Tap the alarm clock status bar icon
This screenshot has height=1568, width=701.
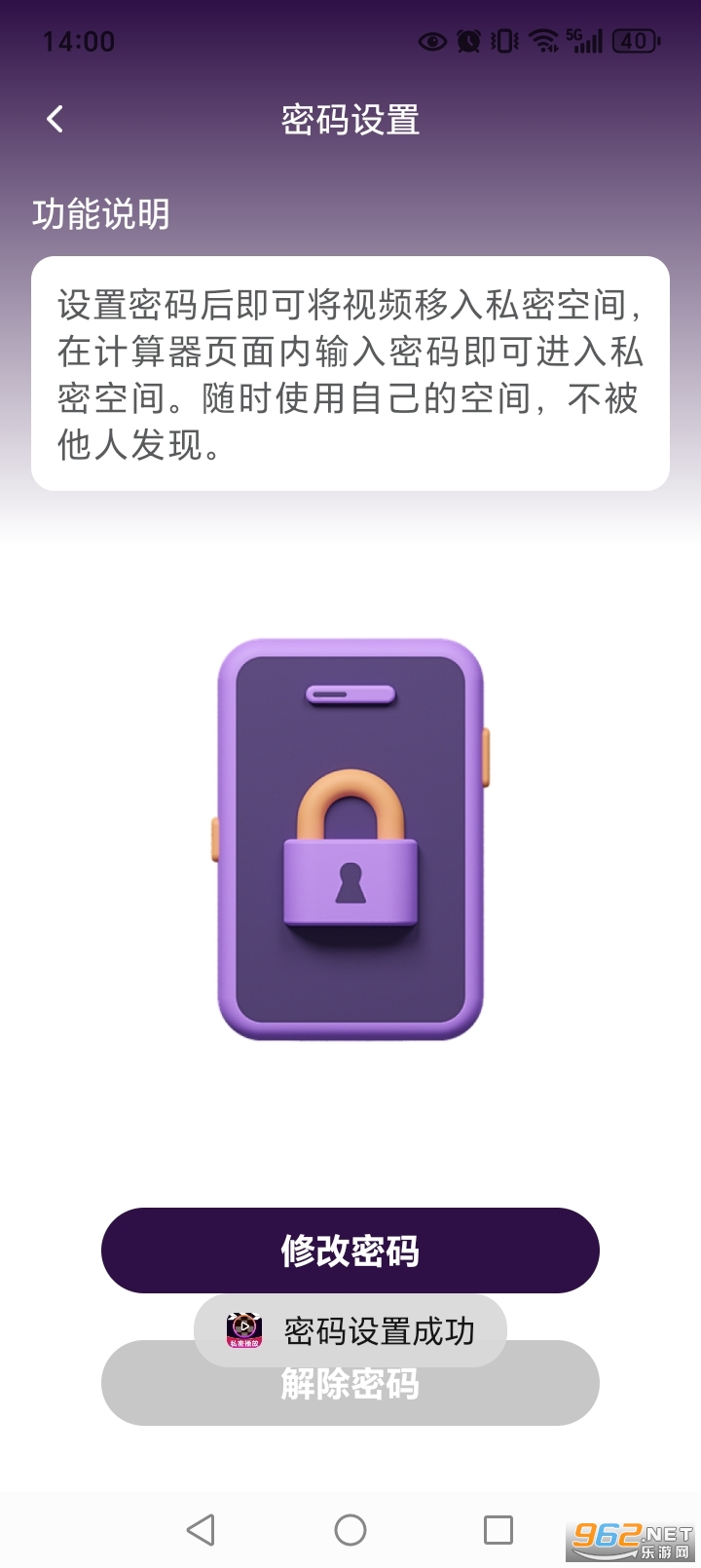(x=468, y=42)
